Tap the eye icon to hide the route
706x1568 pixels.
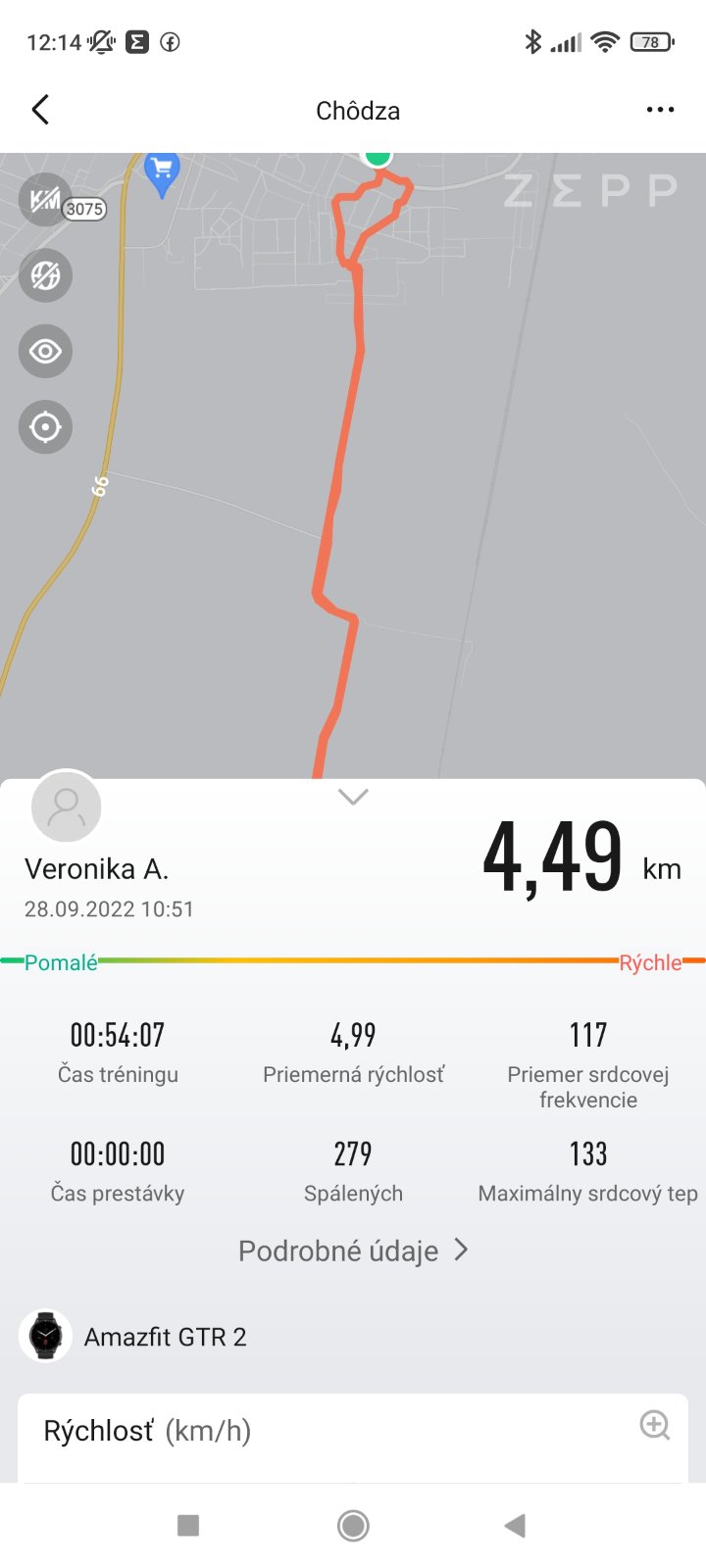(45, 351)
